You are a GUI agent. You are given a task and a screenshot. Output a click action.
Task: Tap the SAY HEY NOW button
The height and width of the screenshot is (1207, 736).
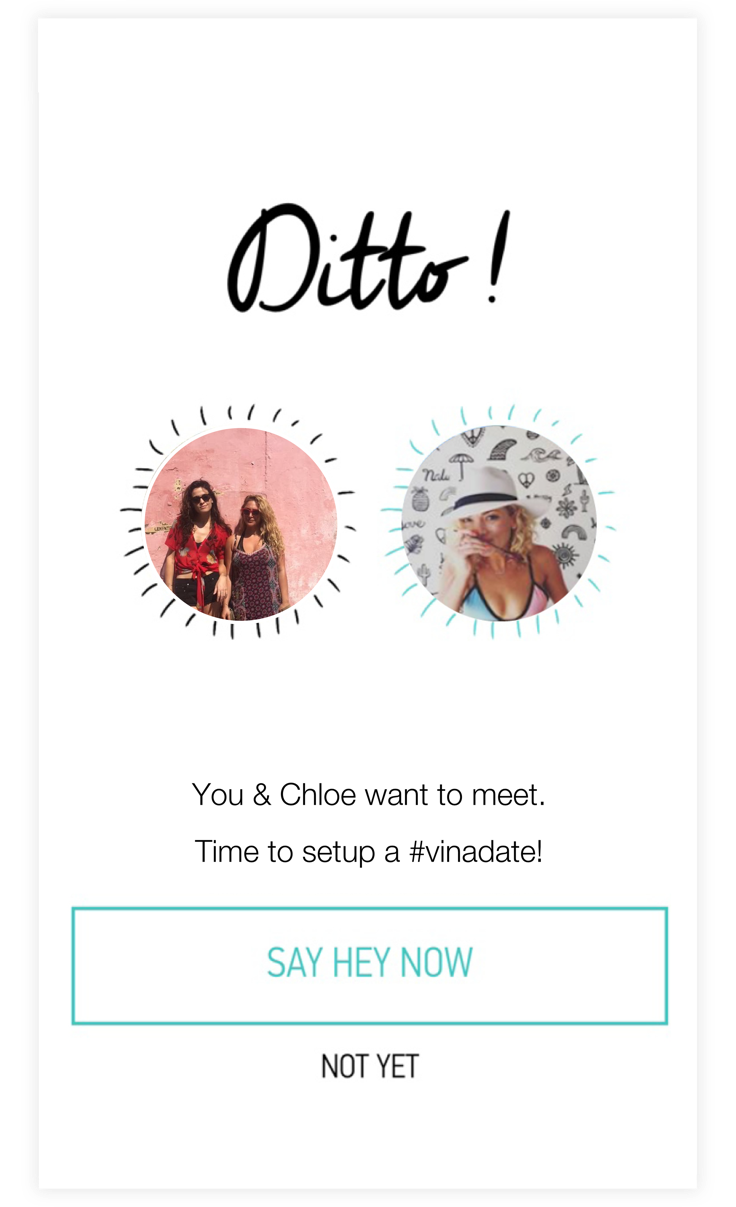(369, 965)
